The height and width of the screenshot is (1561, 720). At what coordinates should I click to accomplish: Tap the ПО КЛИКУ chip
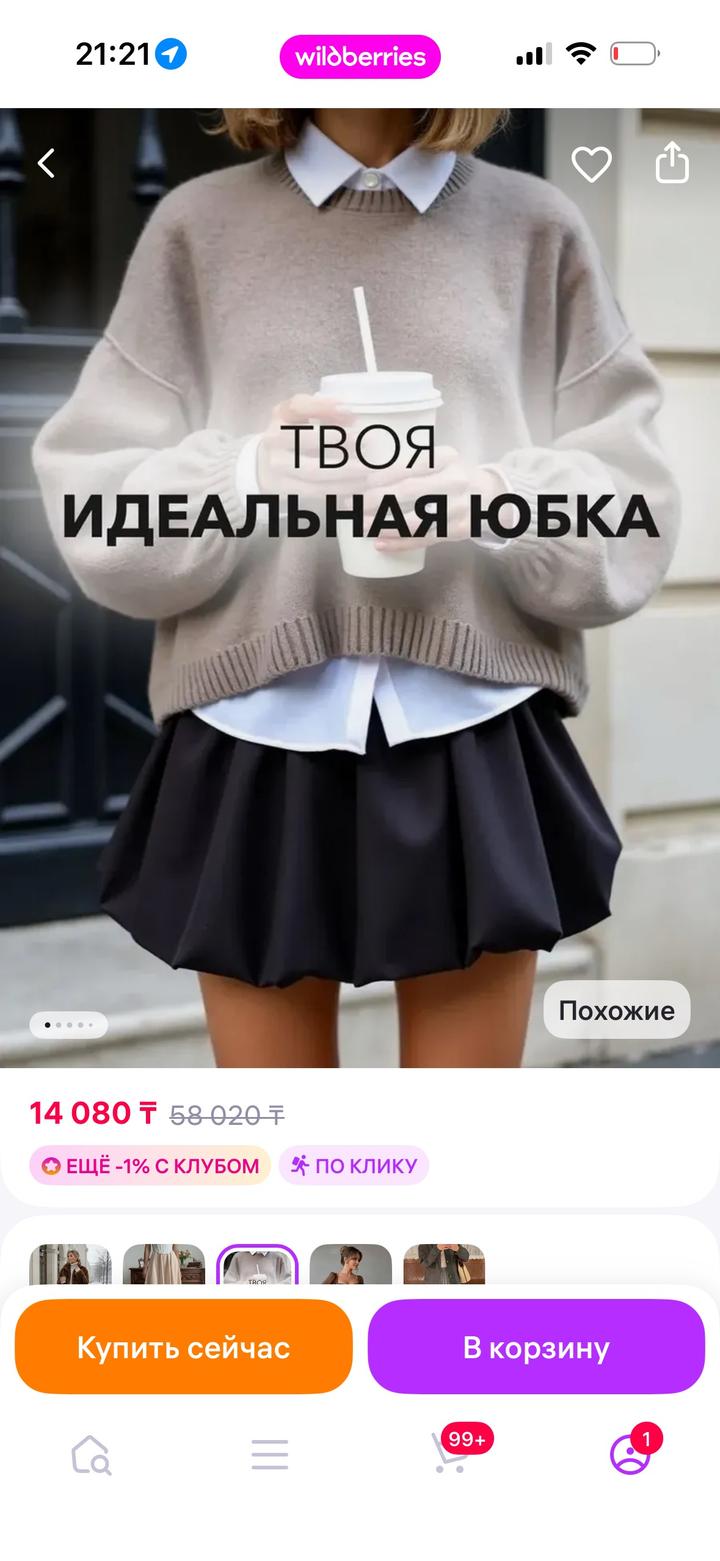[x=354, y=1165]
